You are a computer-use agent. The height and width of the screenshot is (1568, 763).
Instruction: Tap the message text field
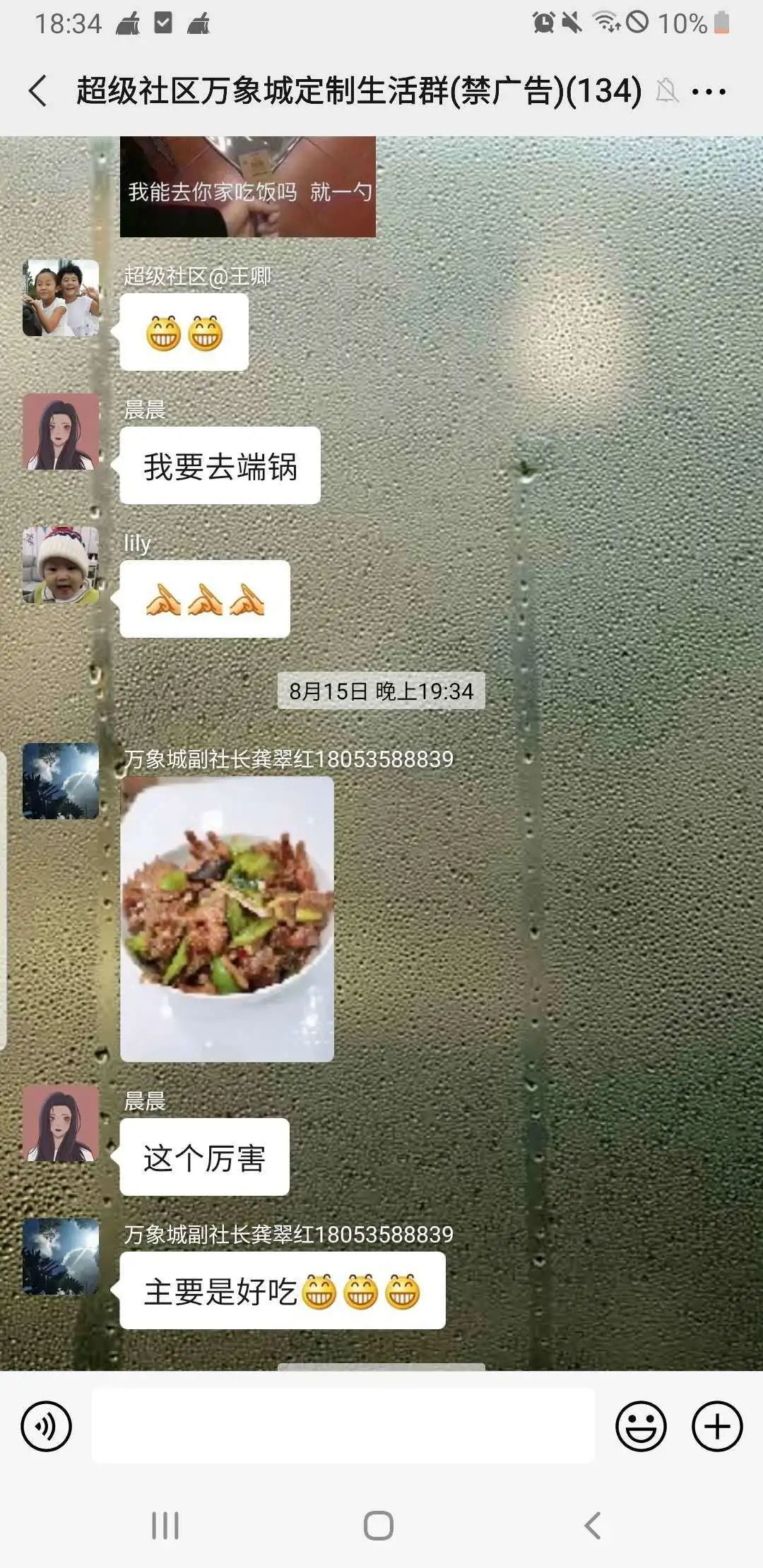point(343,1426)
